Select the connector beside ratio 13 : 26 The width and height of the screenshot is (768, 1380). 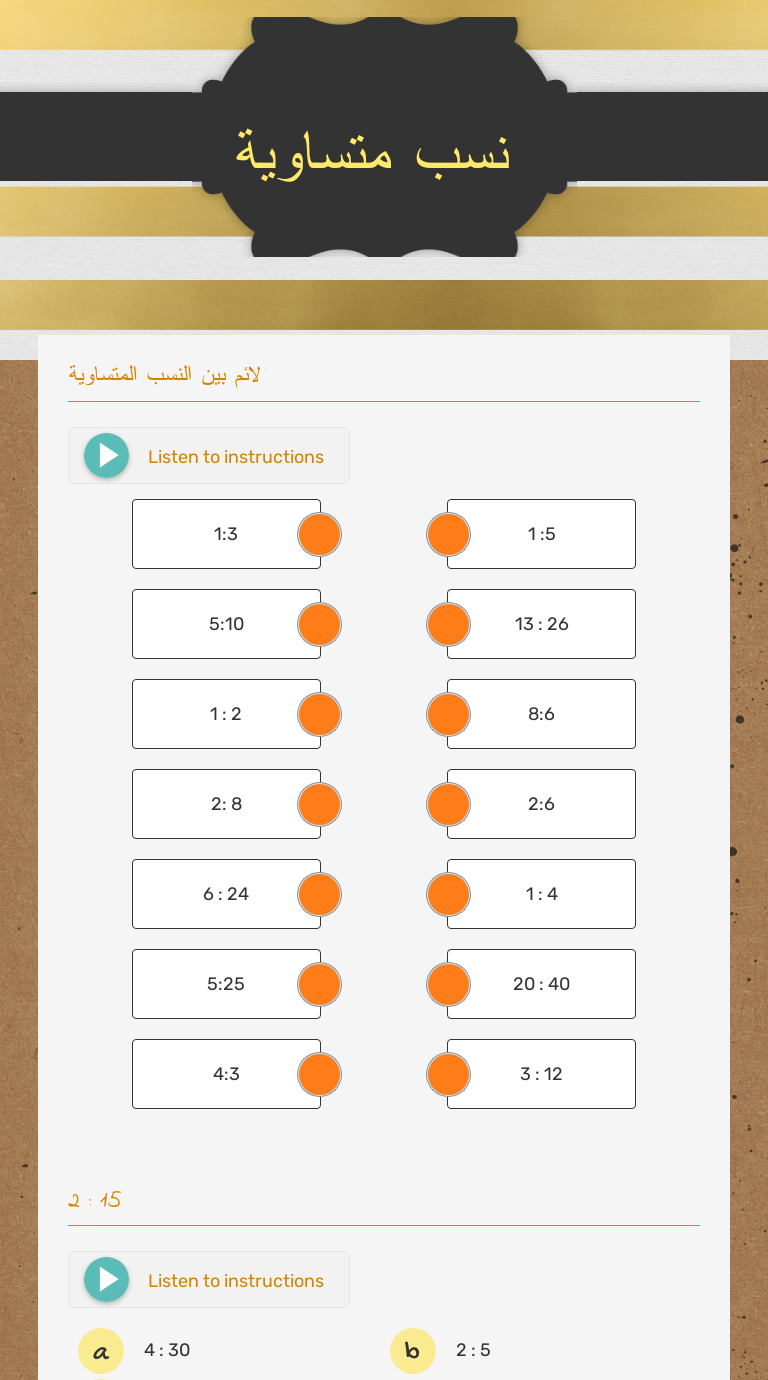[x=448, y=624]
